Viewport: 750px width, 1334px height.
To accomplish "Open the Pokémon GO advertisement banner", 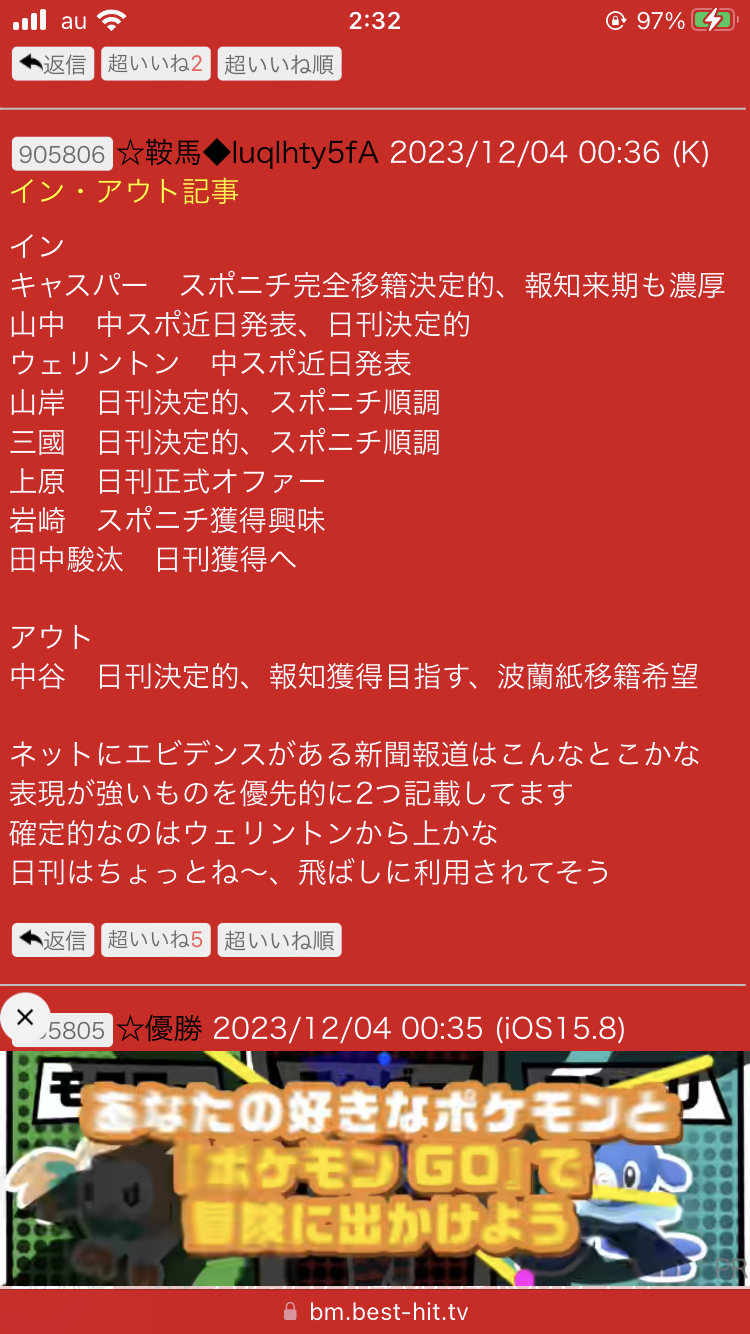I will (x=375, y=1168).
